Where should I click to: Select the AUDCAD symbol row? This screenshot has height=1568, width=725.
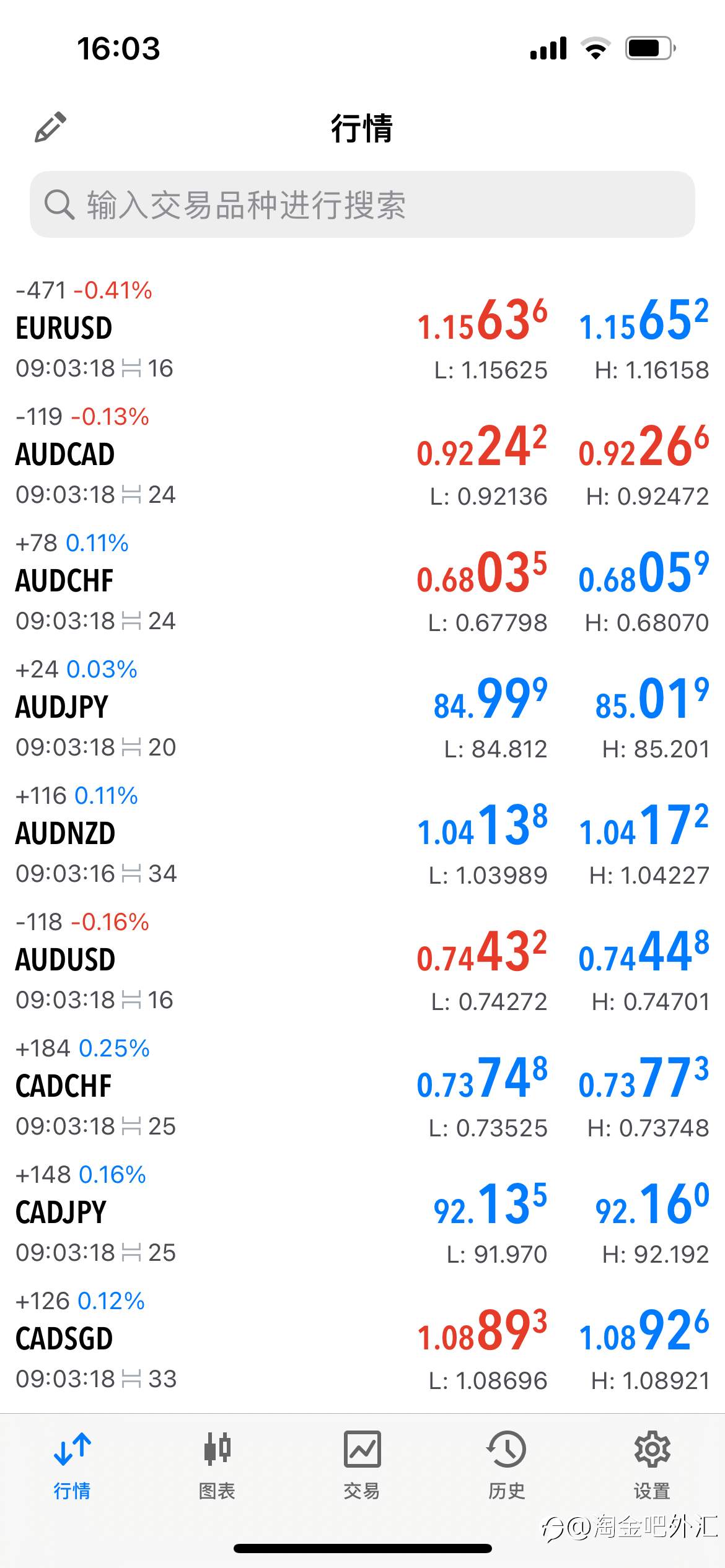pyautogui.click(x=362, y=457)
